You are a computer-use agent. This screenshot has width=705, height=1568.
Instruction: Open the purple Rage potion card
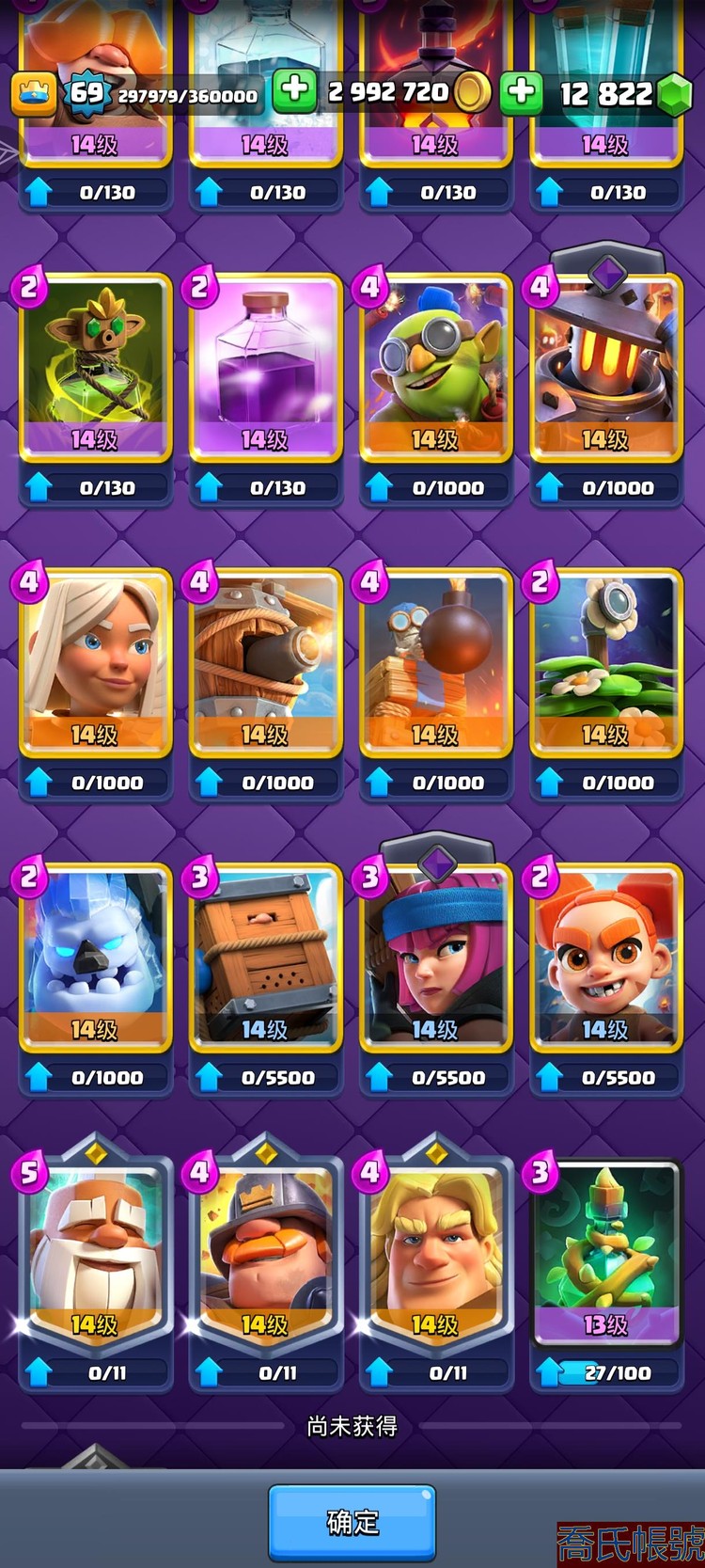[x=265, y=367]
